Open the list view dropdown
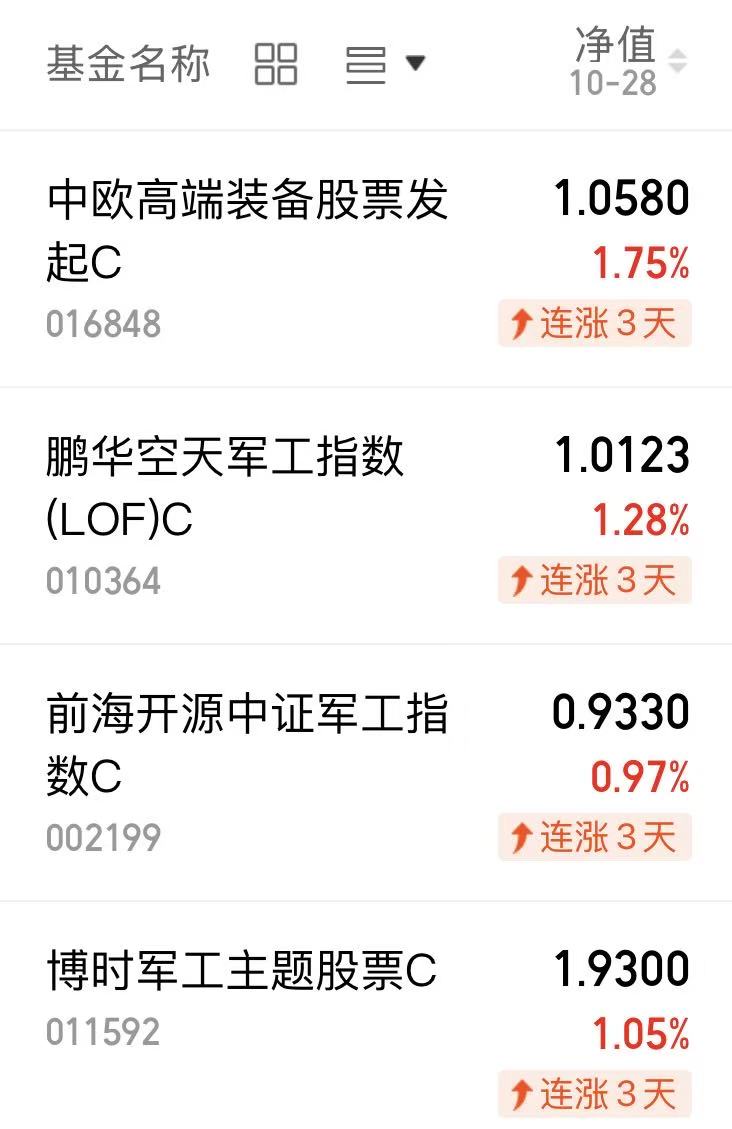Screen dimensions: 732x1129 pos(385,65)
